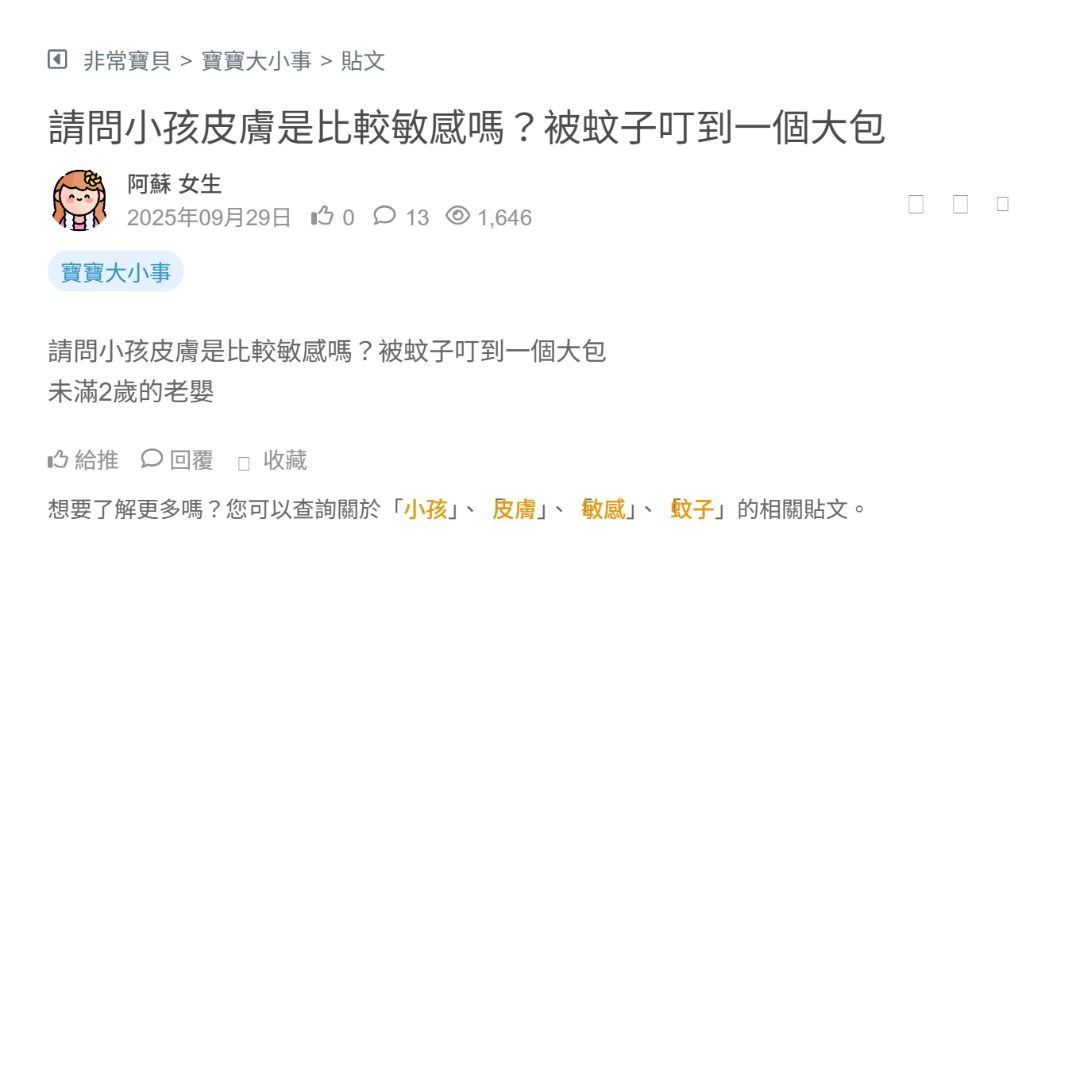Open the 非常寶貝 breadcrumb link
The height and width of the screenshot is (1080, 1080).
[127, 61]
